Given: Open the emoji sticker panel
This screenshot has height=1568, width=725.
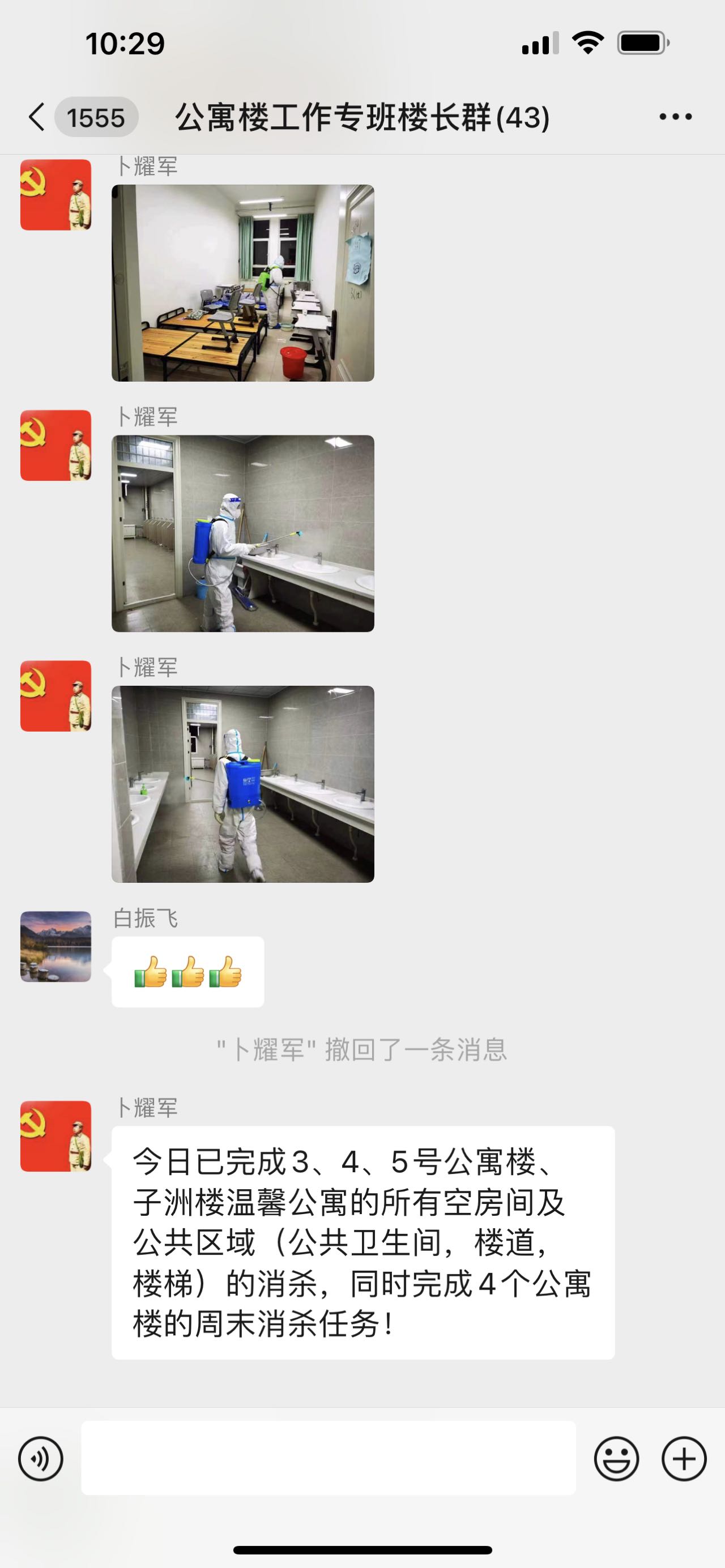Looking at the screenshot, I should [x=616, y=1459].
